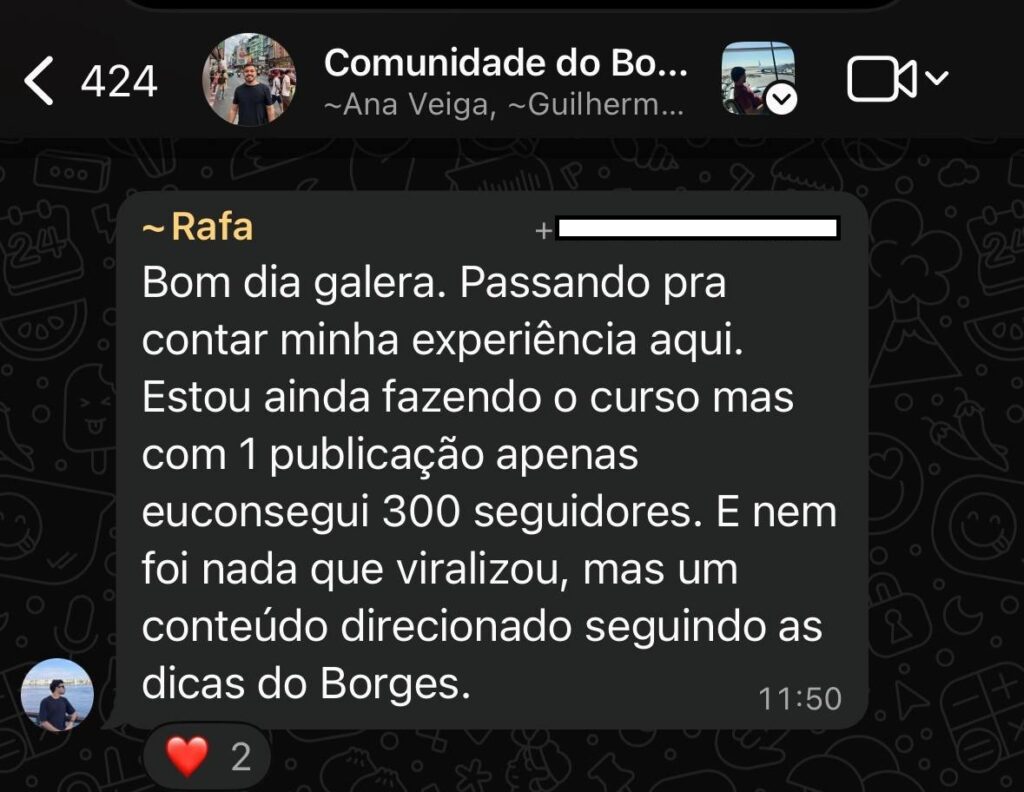1024x792 pixels.
Task: Open the group profile photo
Action: (x=249, y=81)
